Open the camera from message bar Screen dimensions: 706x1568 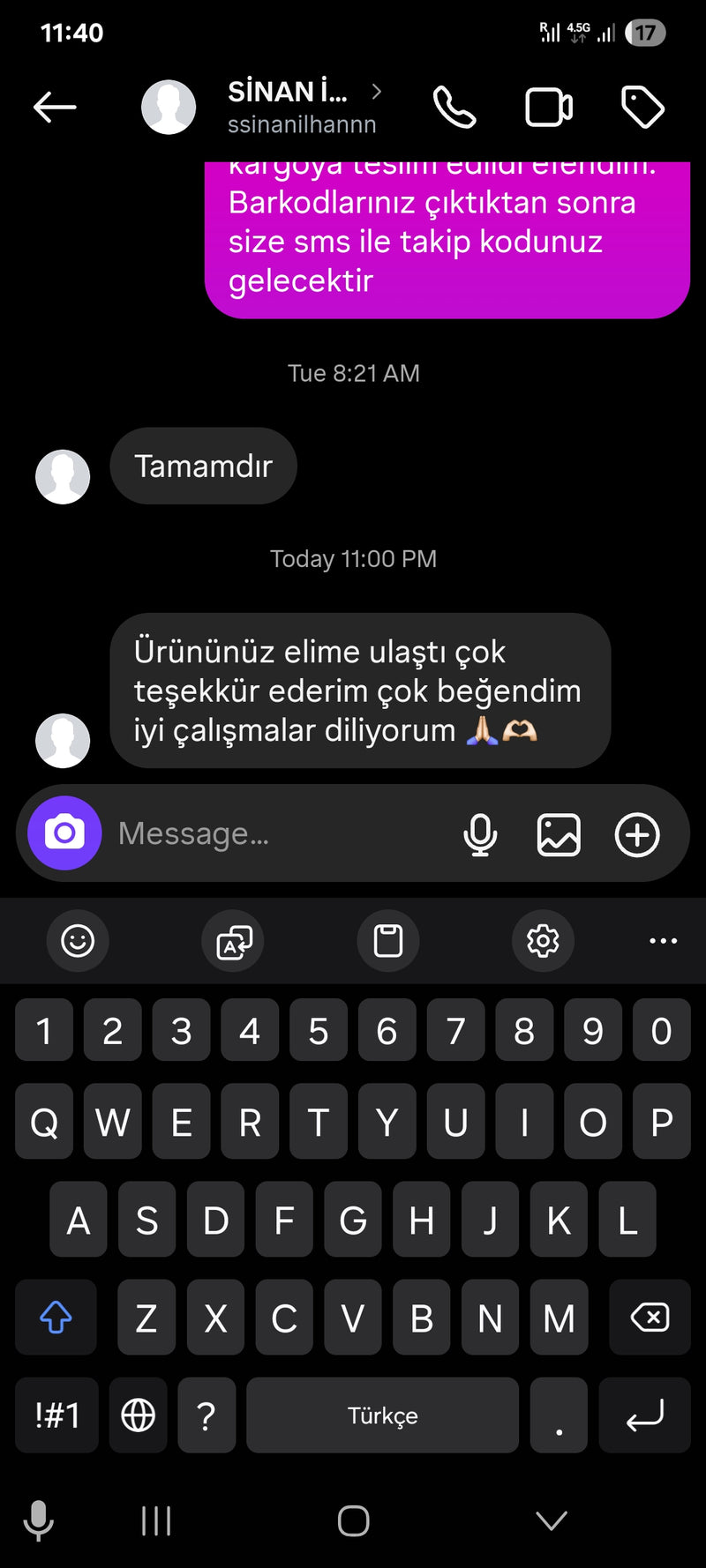(x=64, y=833)
